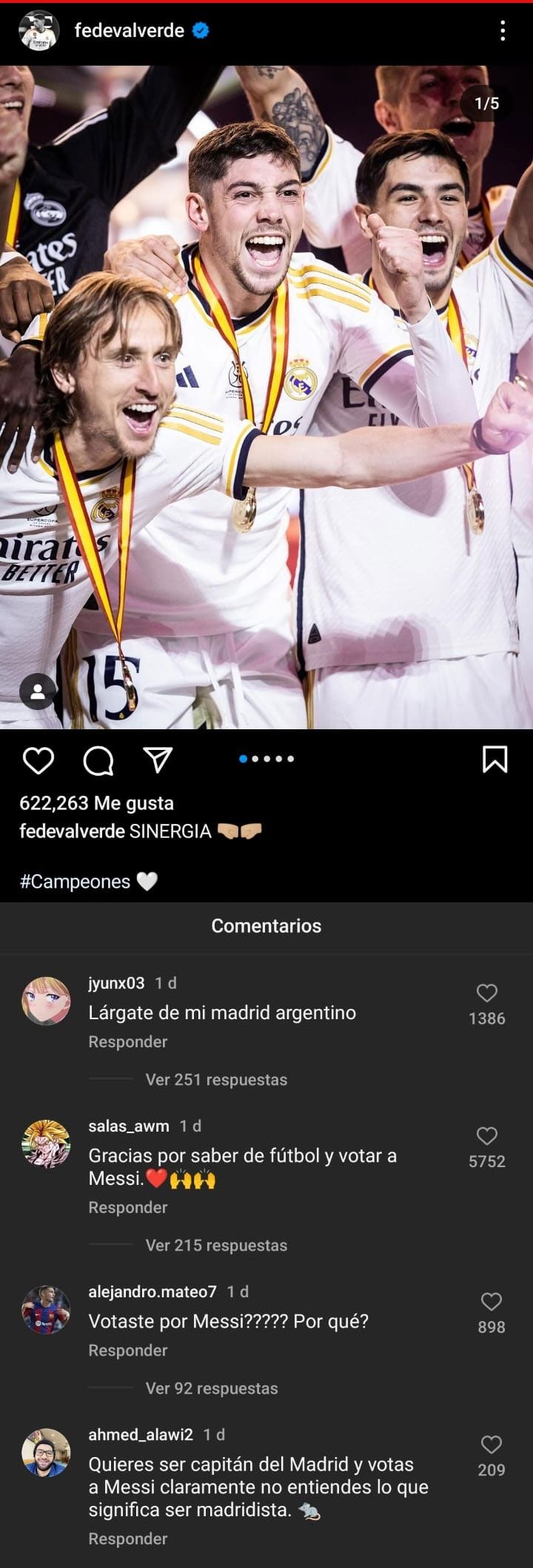Bookmark fedevalverde's post

495,760
